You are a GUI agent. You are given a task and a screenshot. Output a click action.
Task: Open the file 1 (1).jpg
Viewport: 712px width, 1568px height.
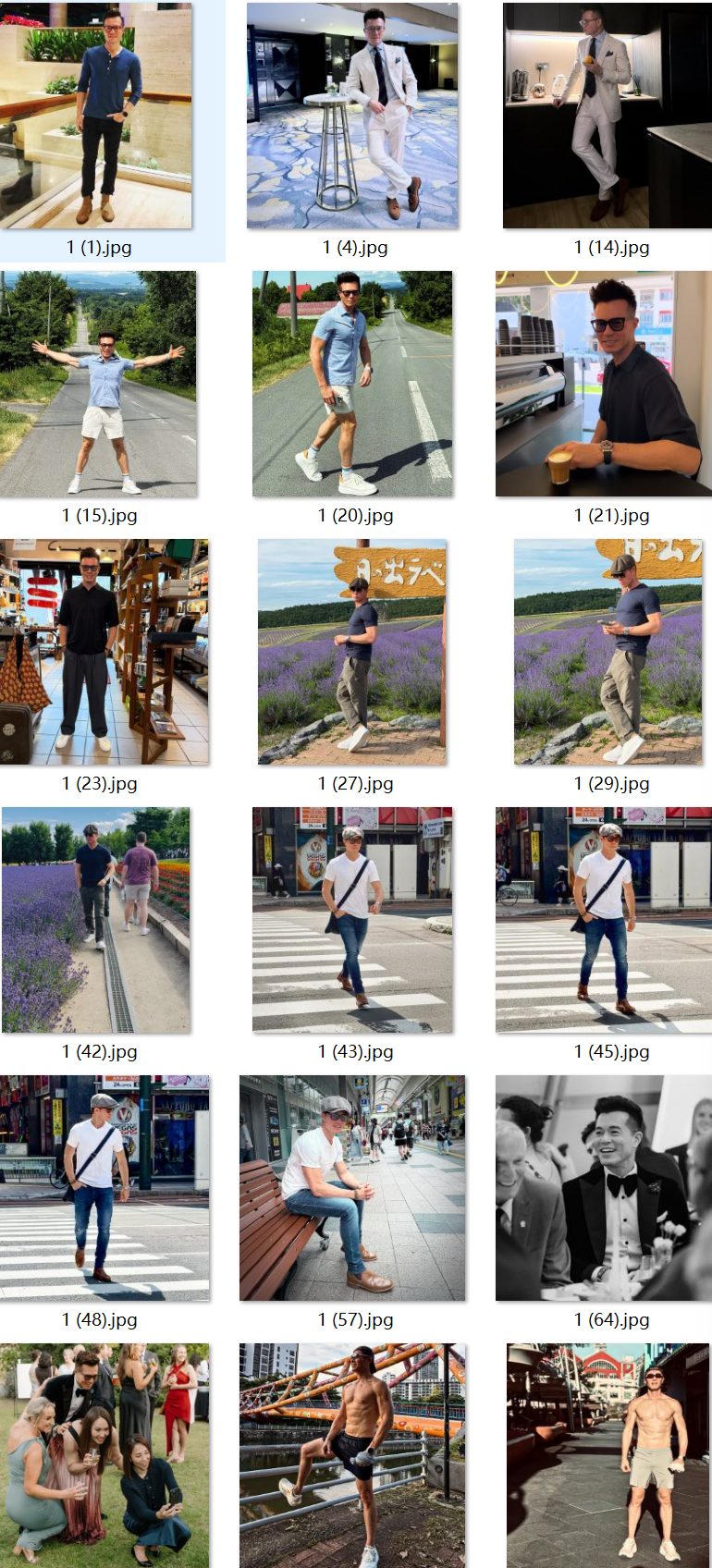coord(96,116)
